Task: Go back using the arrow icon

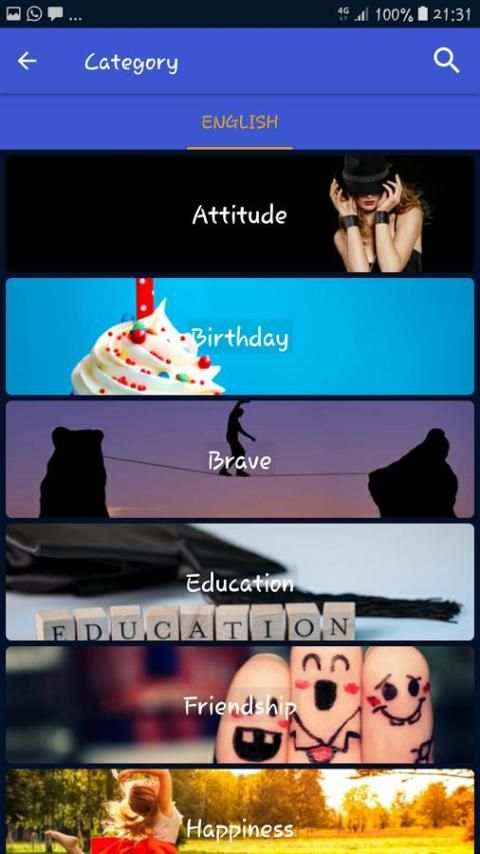Action: [x=27, y=61]
